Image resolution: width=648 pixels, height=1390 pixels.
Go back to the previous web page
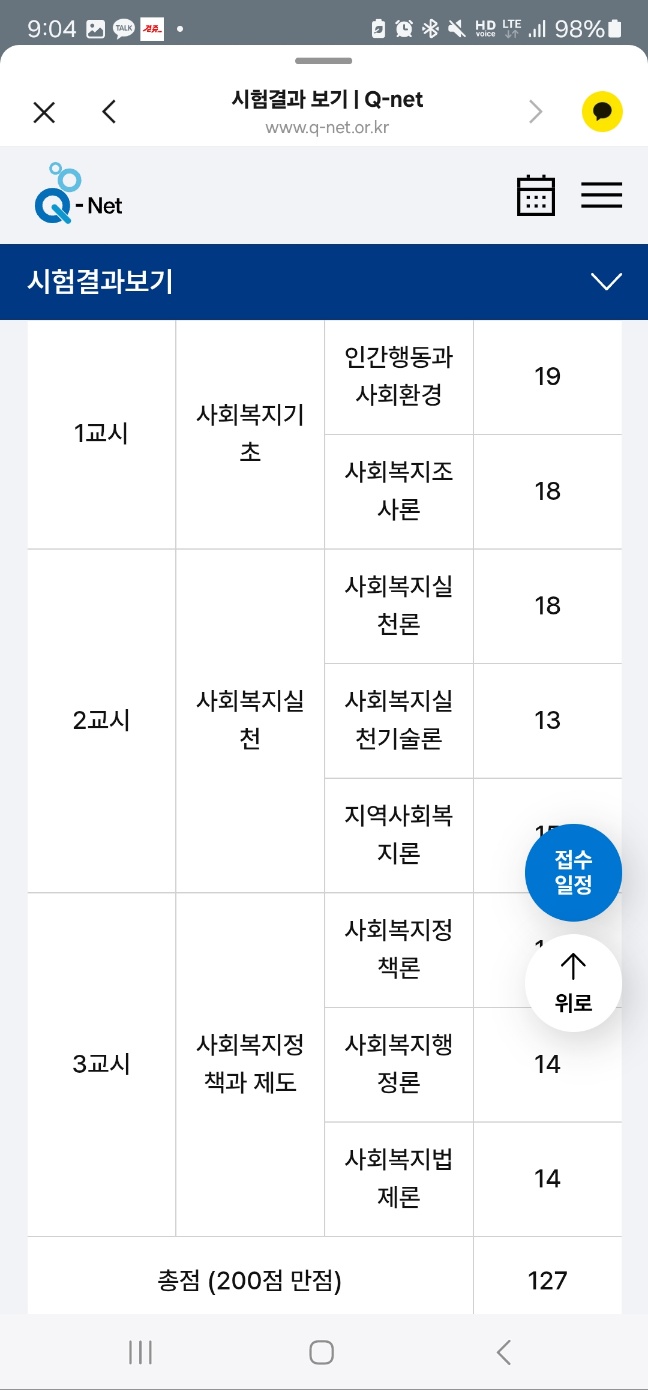[109, 112]
